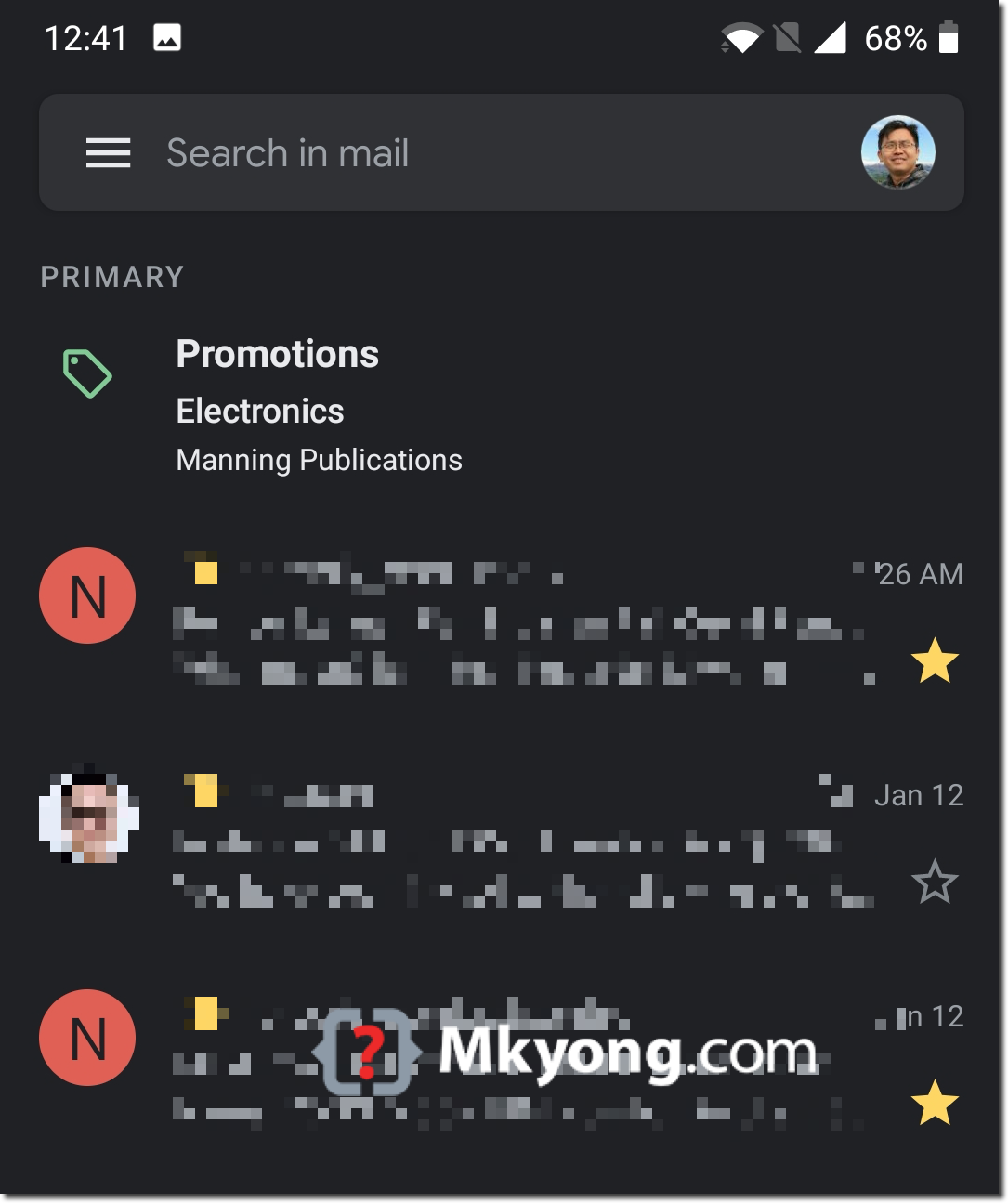Click the red N avatar on the bottom email

[x=86, y=1037]
